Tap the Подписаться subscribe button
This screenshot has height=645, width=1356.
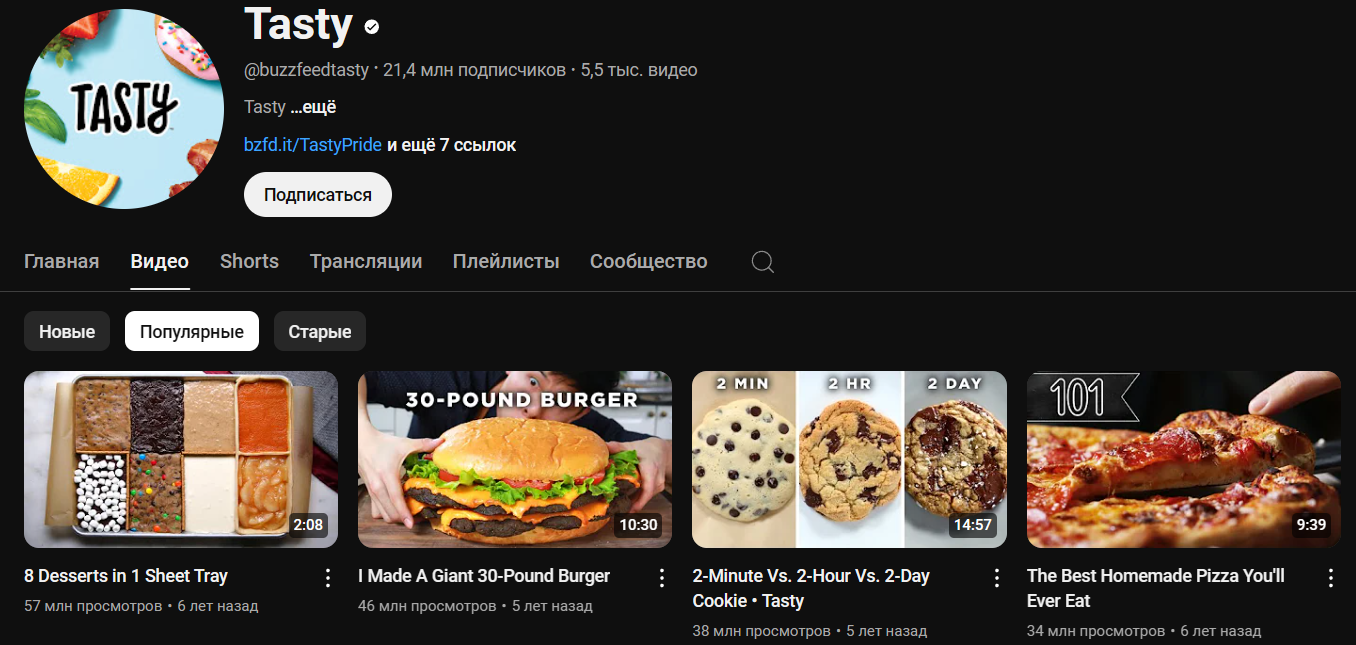coord(317,195)
